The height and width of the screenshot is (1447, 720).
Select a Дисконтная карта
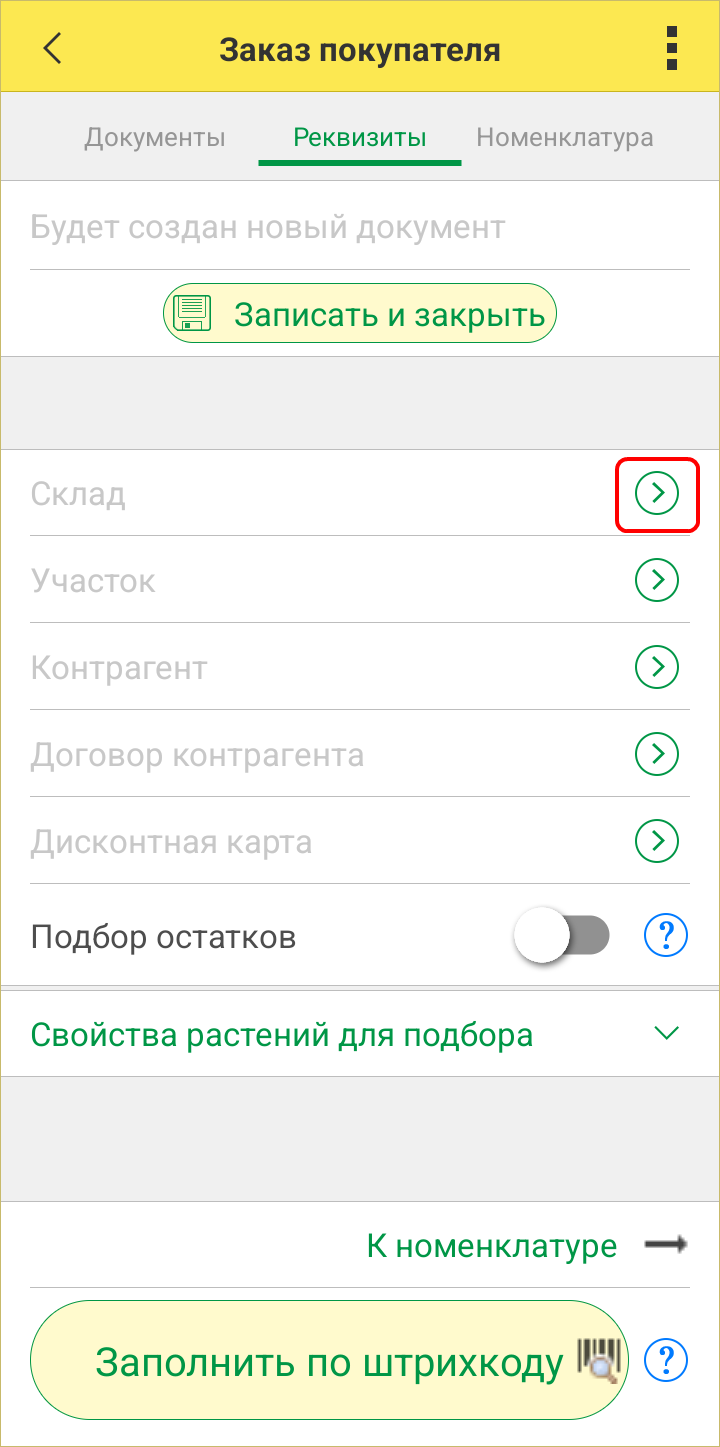(657, 841)
